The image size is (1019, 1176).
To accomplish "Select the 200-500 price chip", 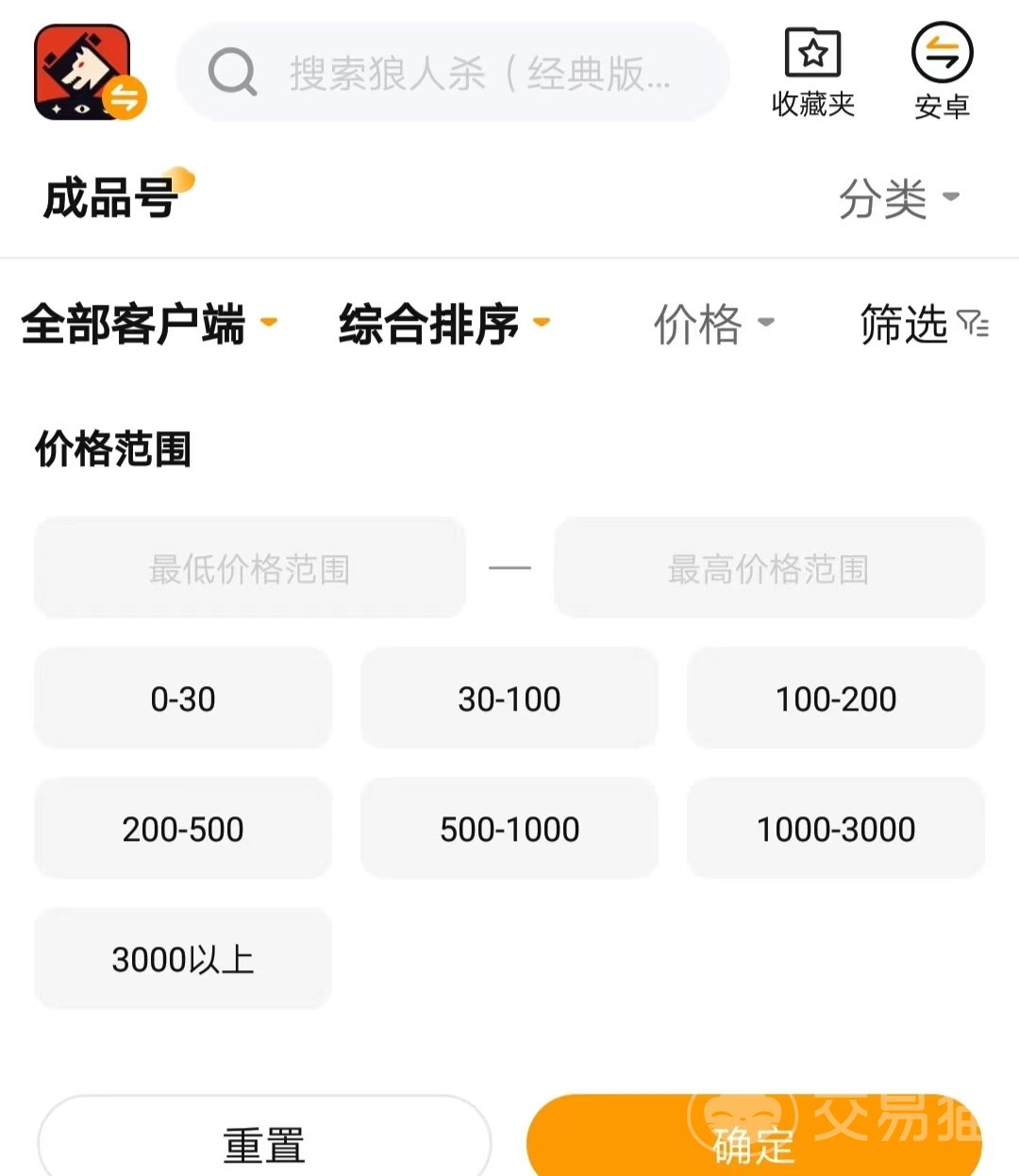I will point(183,829).
